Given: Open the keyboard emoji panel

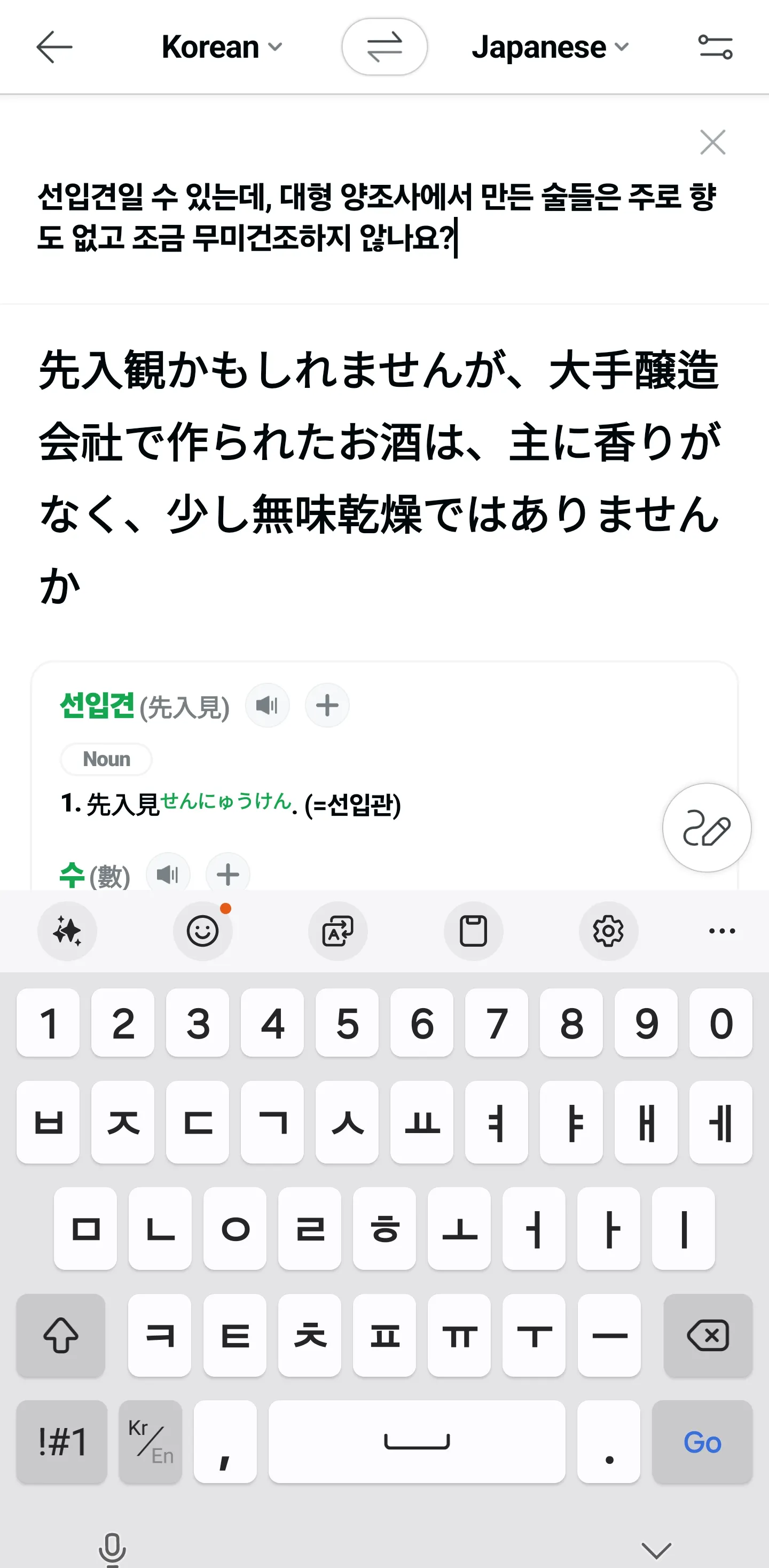Looking at the screenshot, I should [x=202, y=931].
